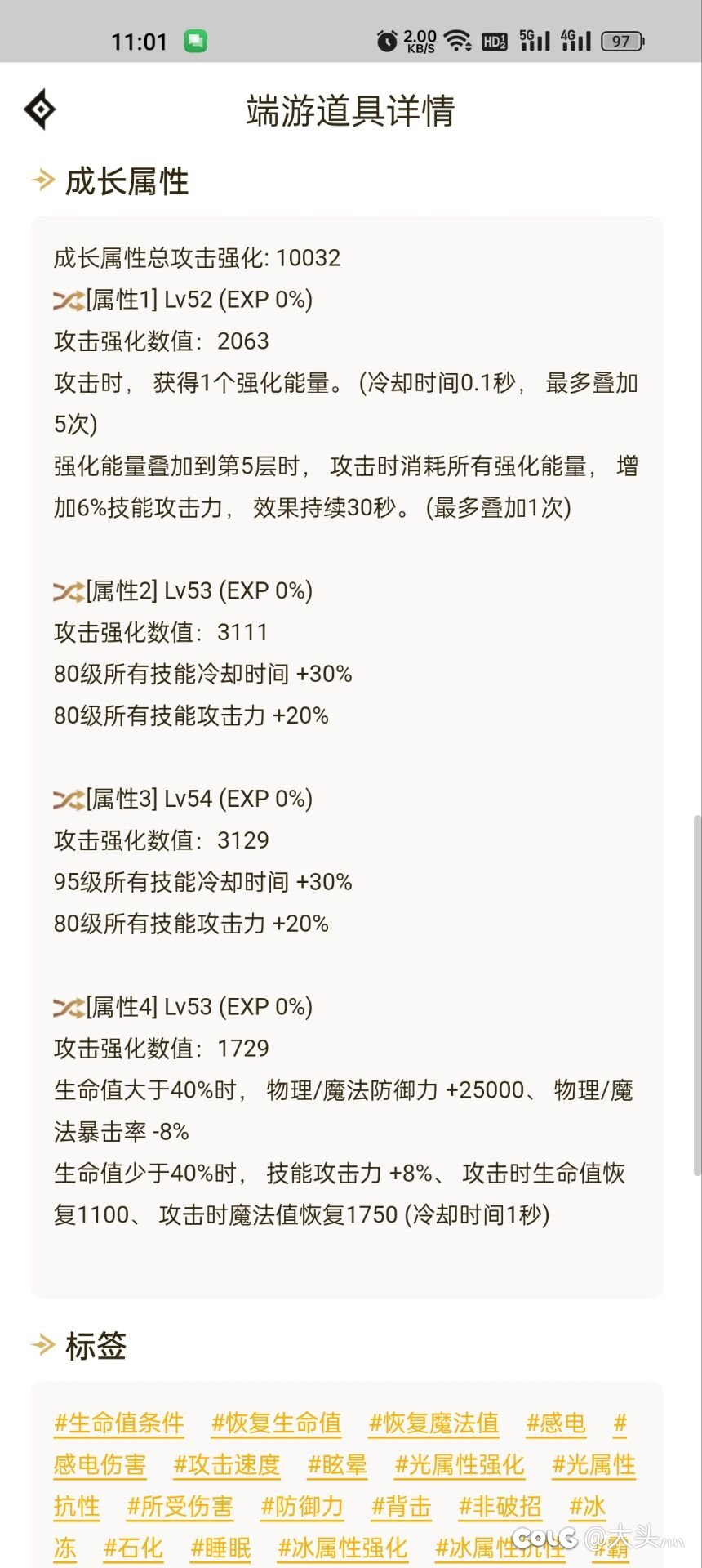Viewport: 702px width, 1568px height.
Task: View the #防御力 tag
Action: click(x=302, y=1507)
